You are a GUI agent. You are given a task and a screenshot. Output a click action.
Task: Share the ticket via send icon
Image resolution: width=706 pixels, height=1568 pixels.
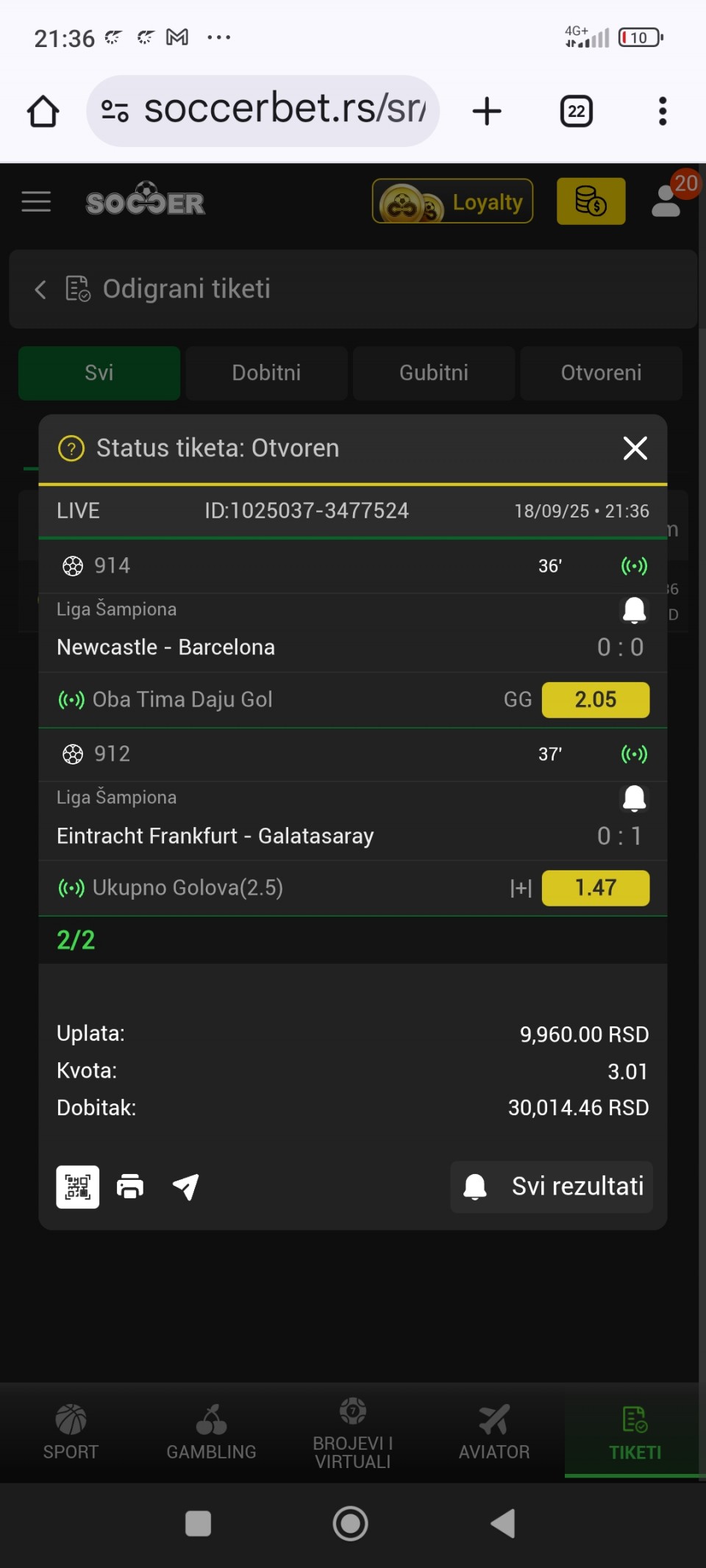[x=185, y=1186]
